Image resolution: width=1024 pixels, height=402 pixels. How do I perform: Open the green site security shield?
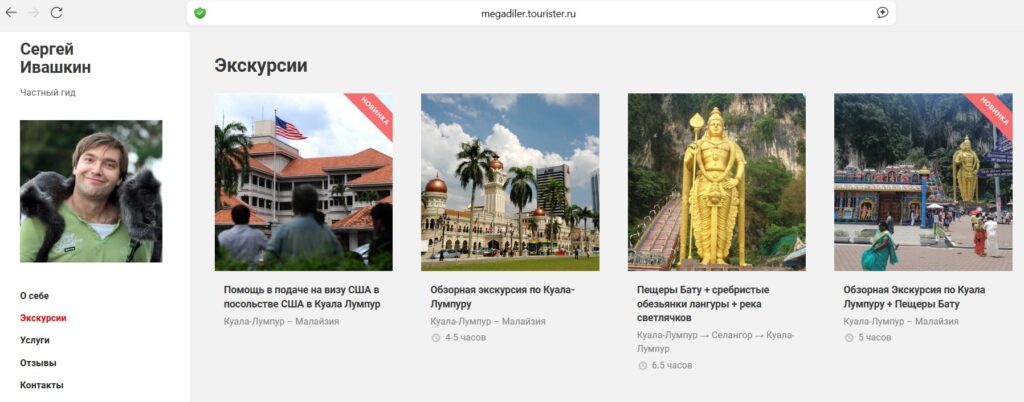tap(200, 13)
